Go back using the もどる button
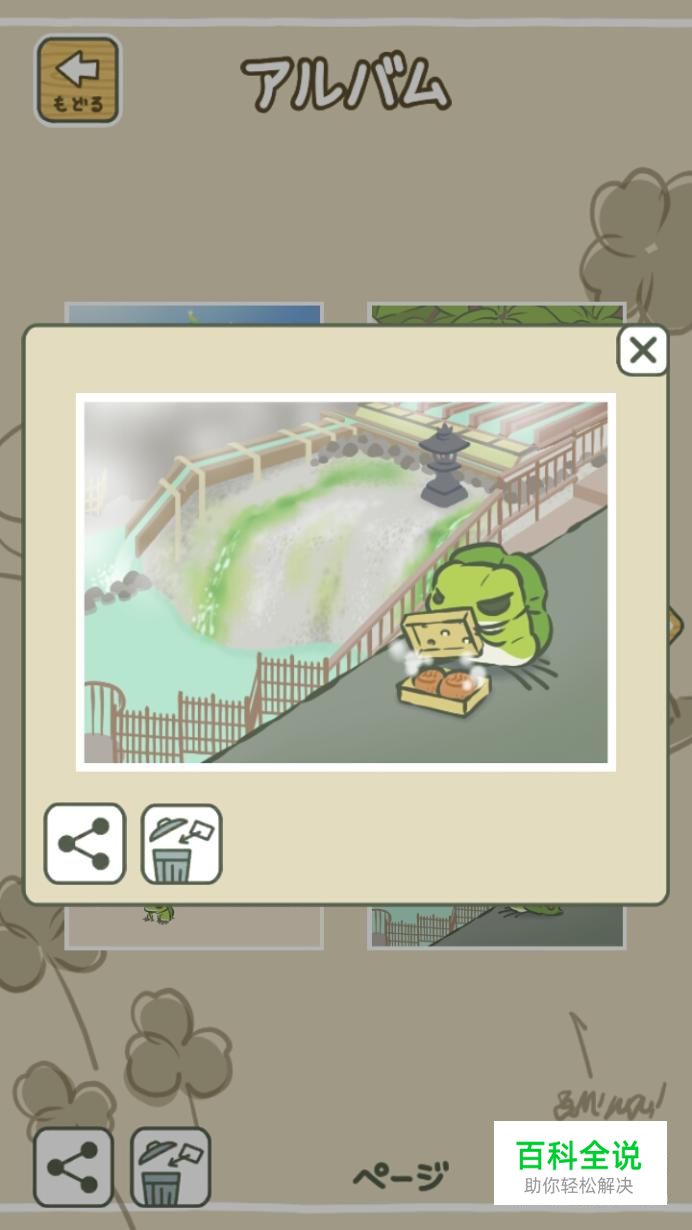 (78, 81)
